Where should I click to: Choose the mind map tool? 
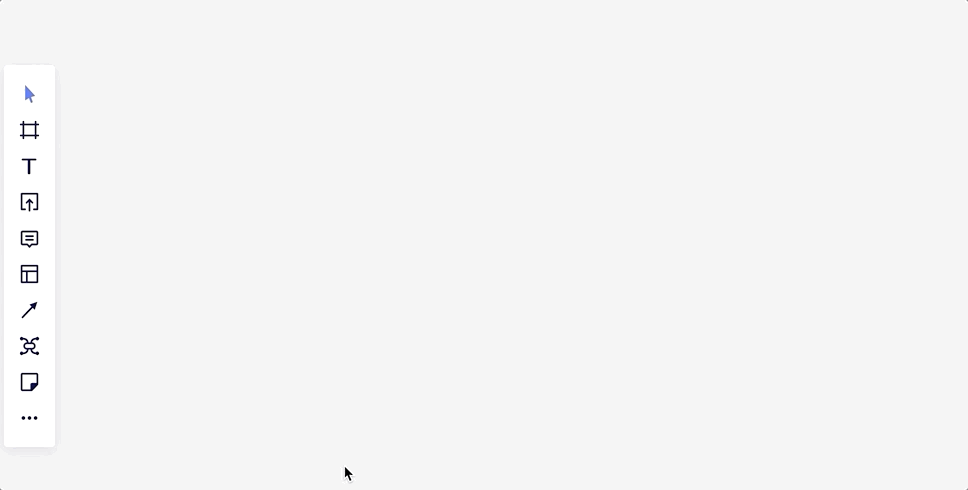coord(29,346)
